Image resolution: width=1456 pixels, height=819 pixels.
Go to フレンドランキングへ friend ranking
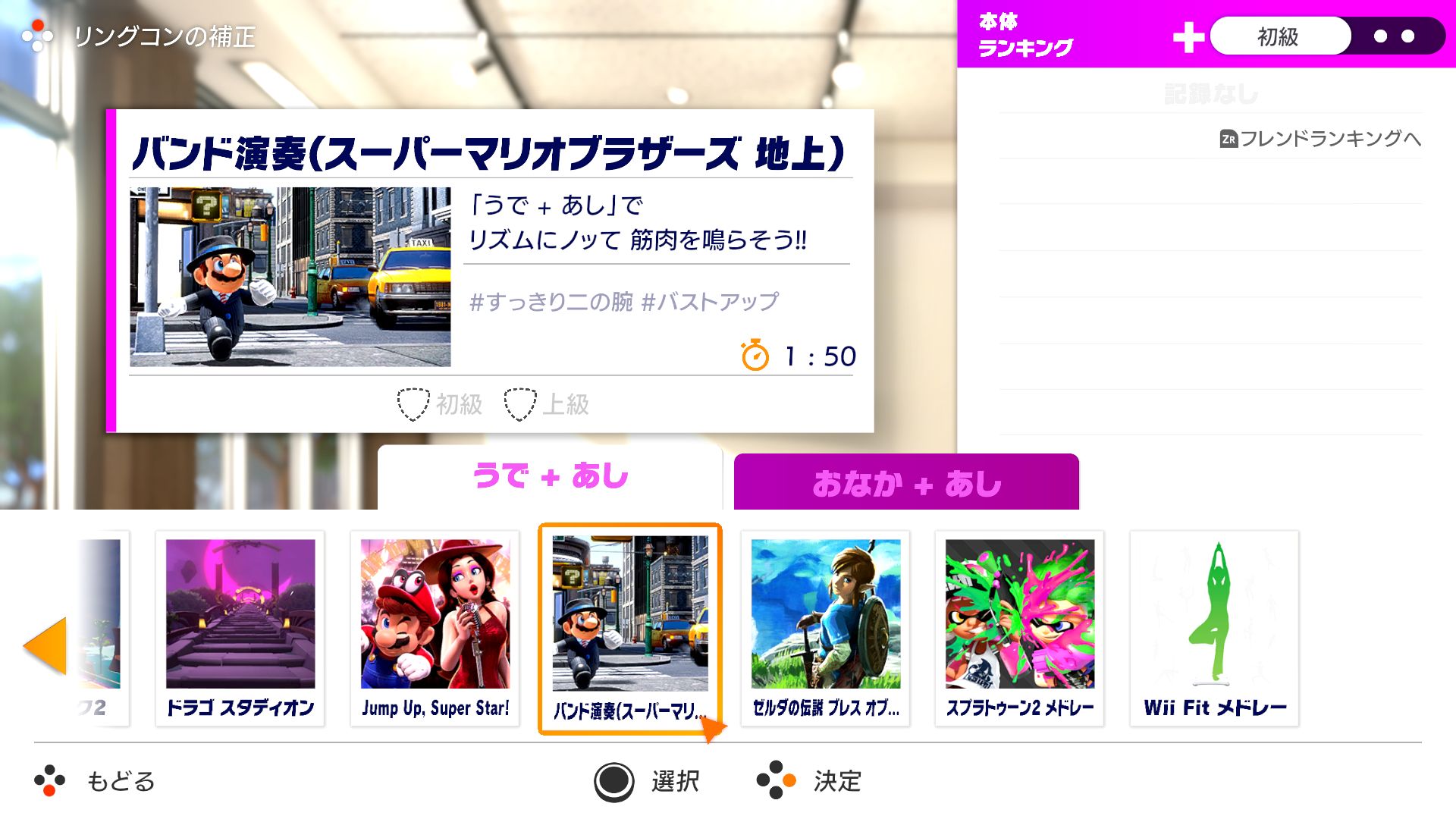[1321, 139]
